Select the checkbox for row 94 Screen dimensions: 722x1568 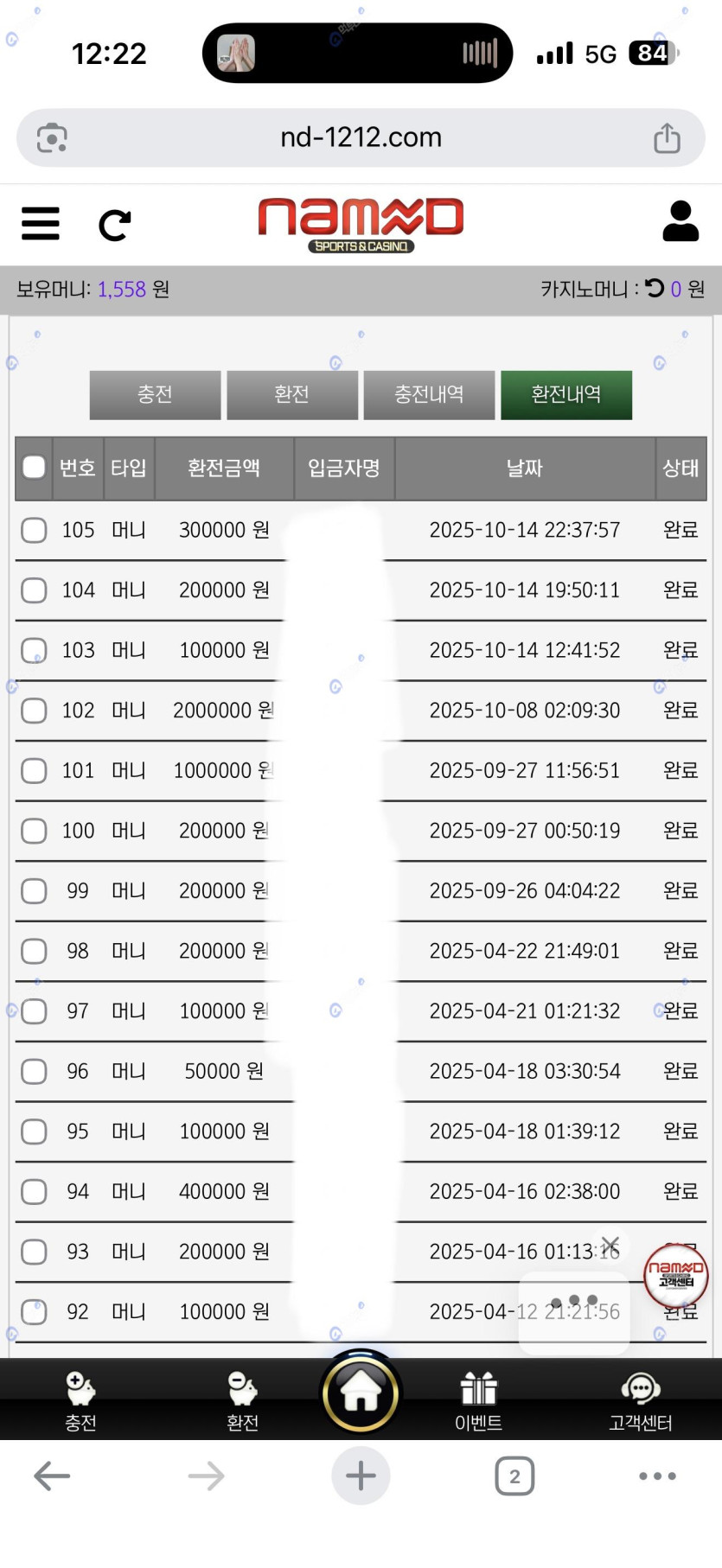tap(34, 1192)
